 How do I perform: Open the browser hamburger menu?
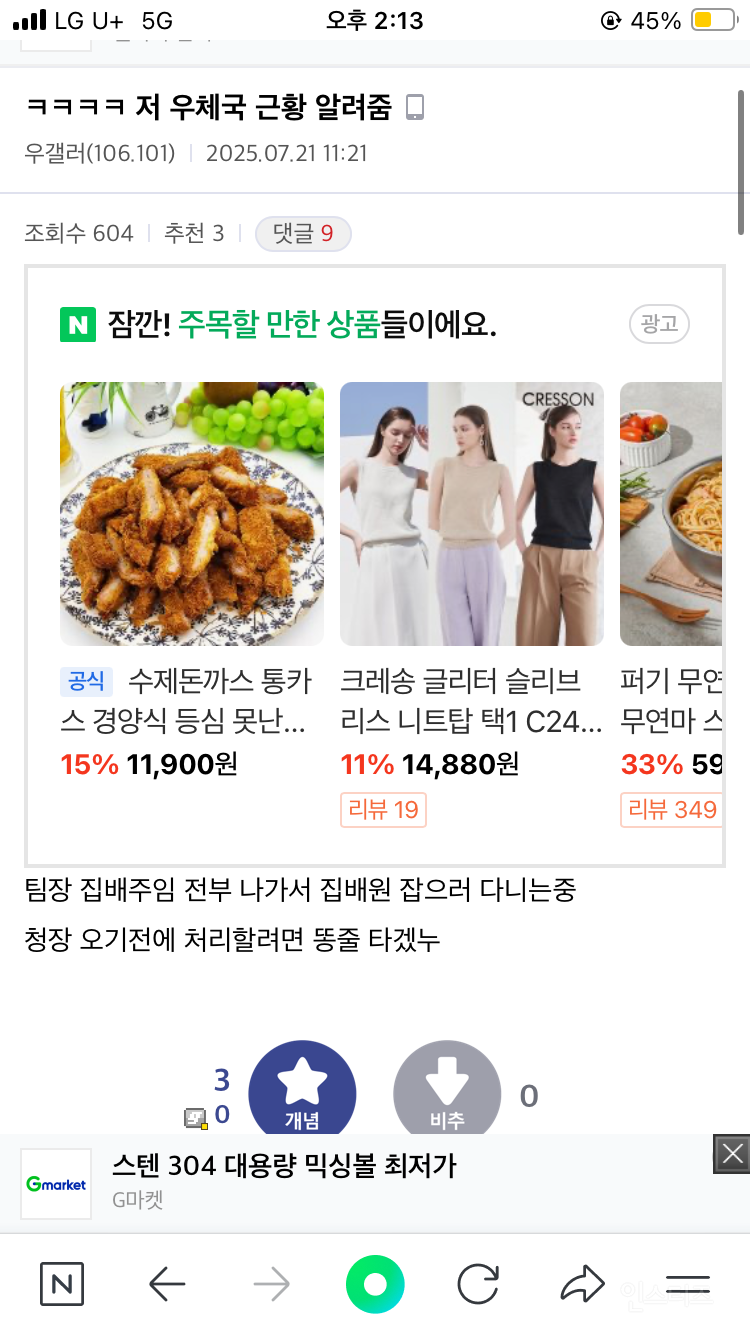[x=688, y=1284]
